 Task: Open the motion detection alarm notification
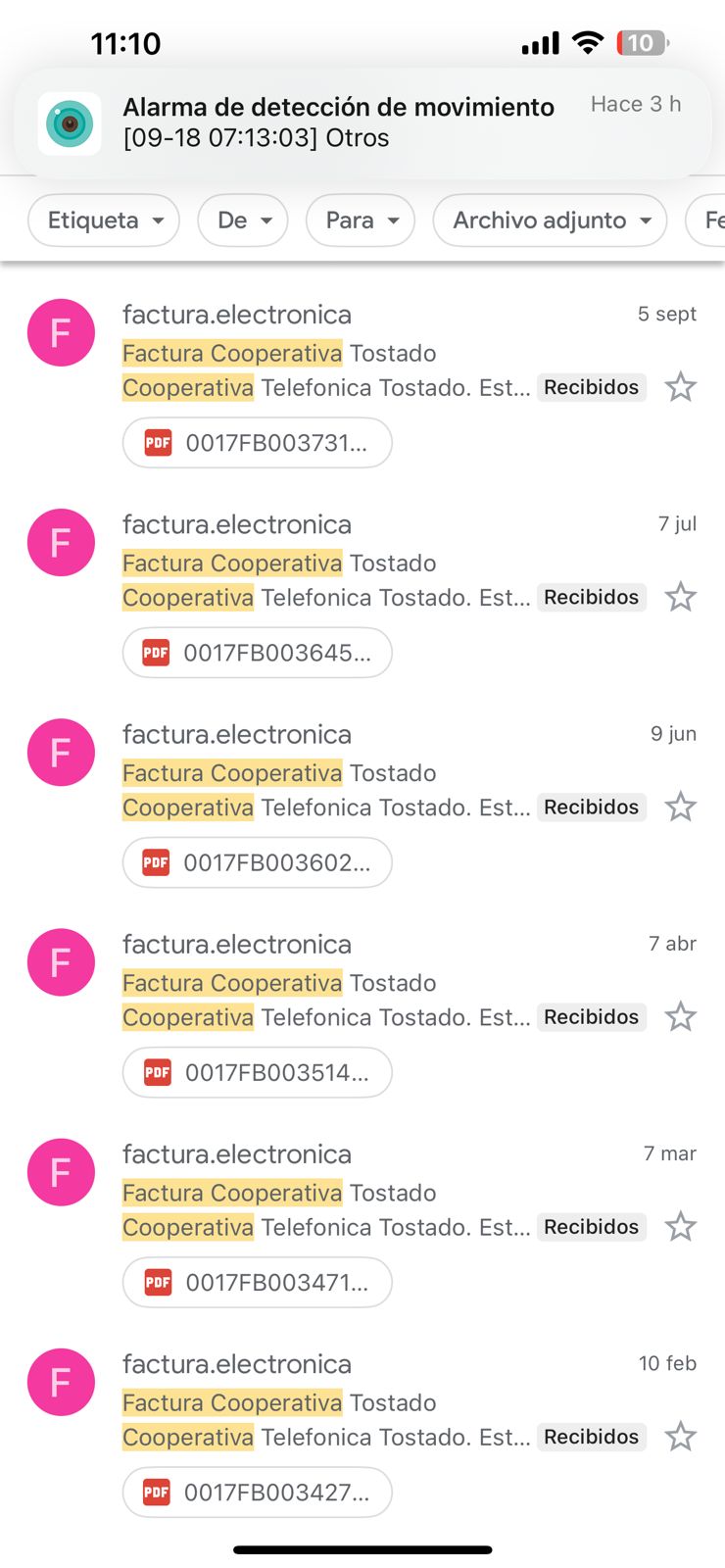[362, 122]
